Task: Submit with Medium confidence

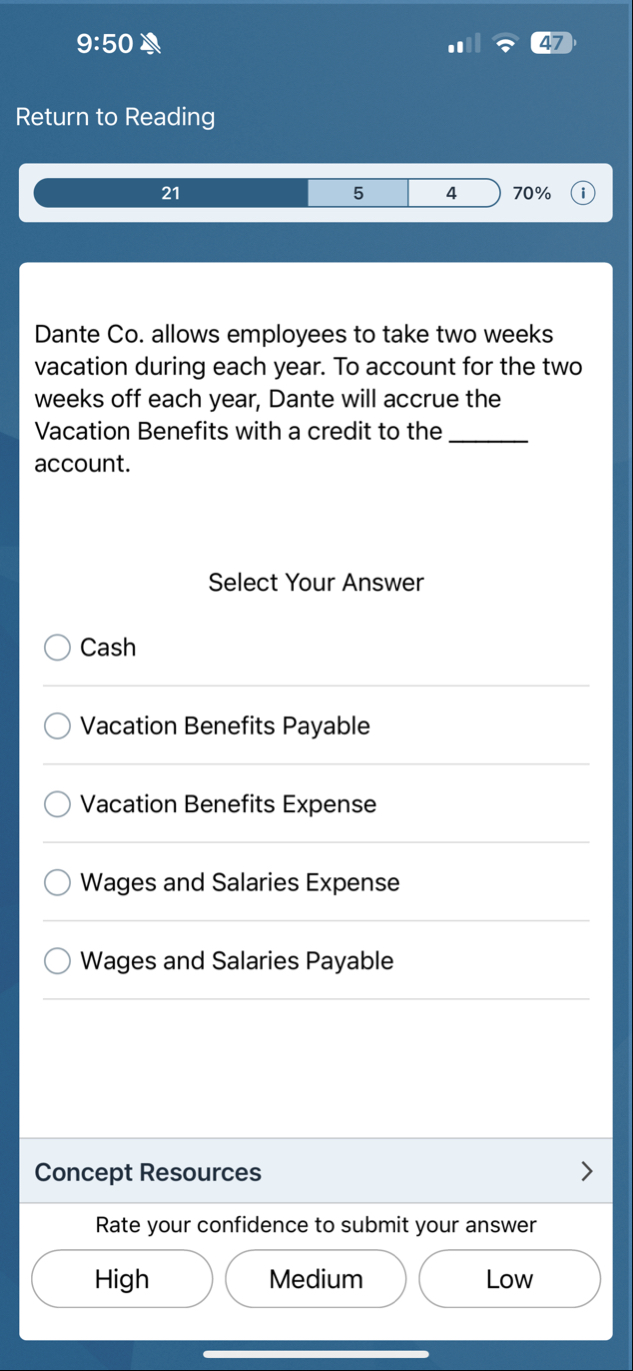Action: (x=316, y=1279)
